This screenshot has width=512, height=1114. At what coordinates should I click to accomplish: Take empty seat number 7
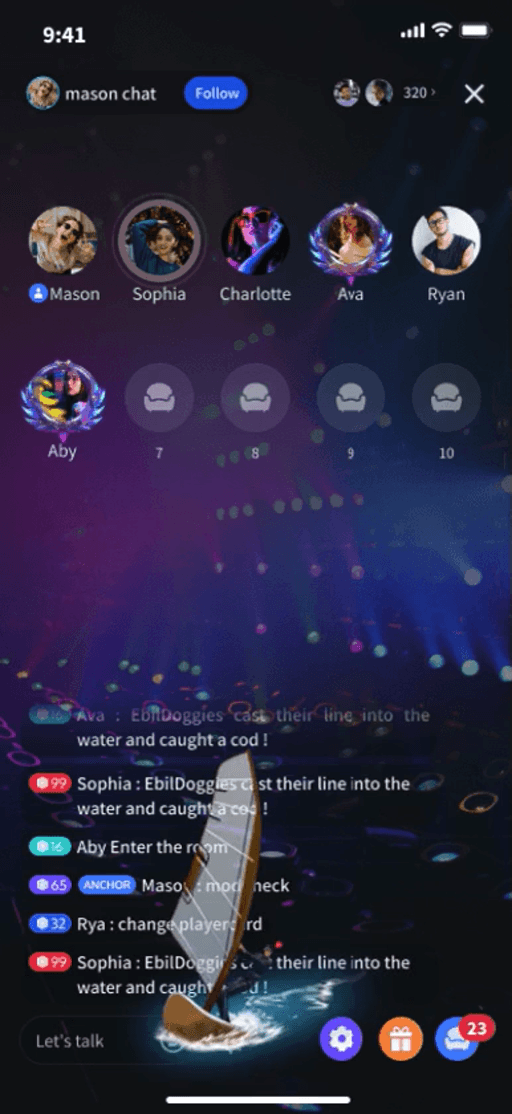159,398
